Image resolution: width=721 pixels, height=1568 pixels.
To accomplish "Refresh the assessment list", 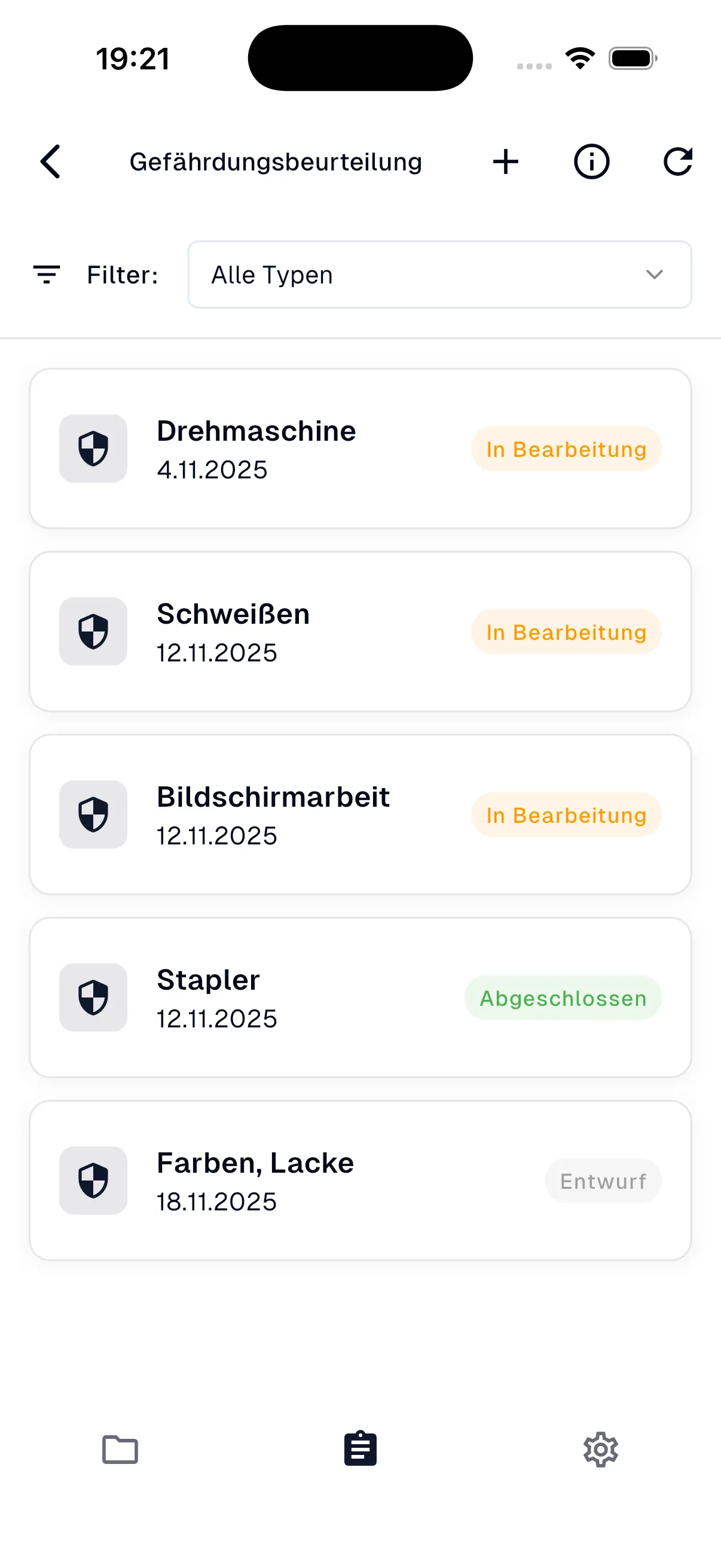I will click(677, 161).
